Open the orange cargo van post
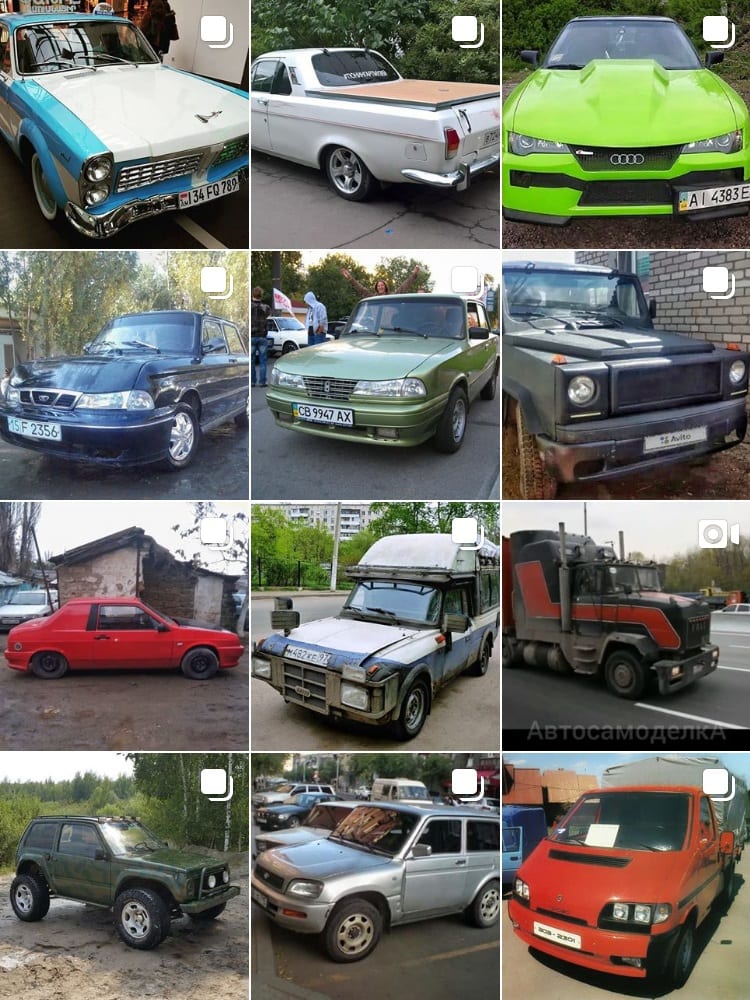 (626, 876)
